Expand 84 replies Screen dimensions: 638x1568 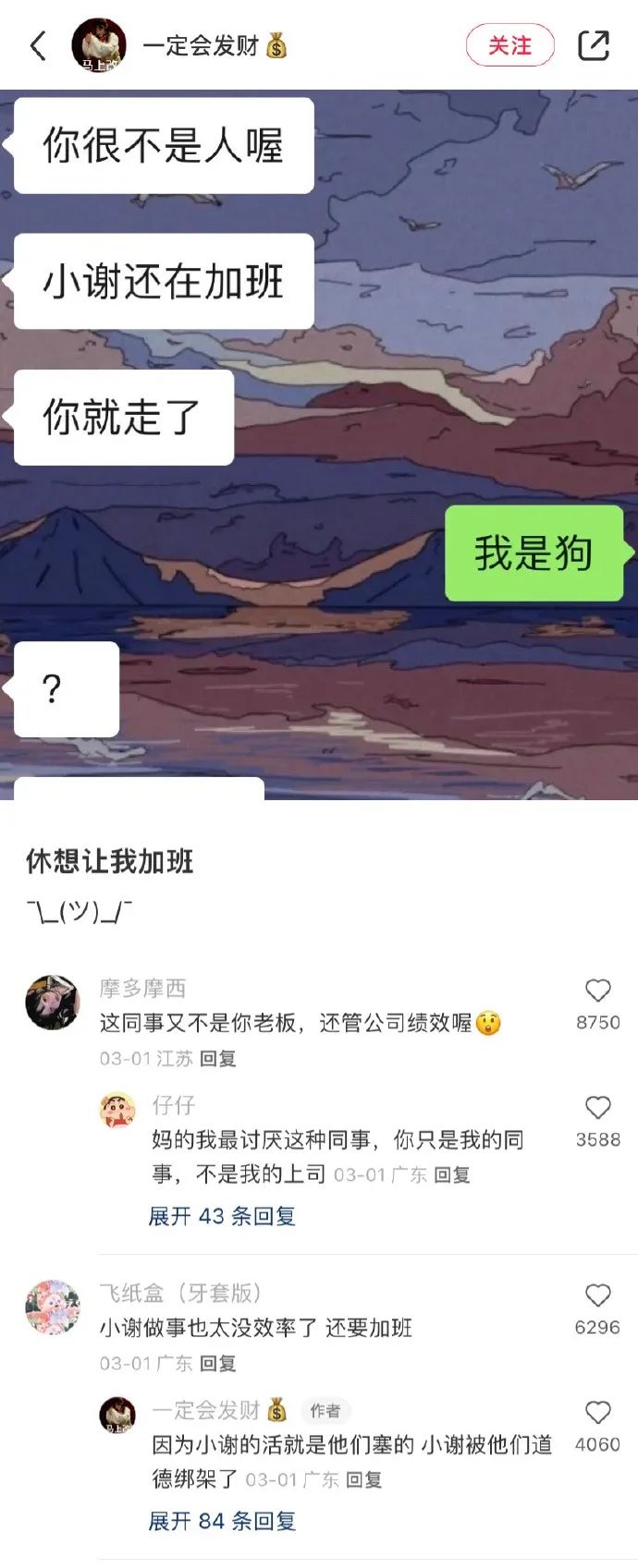[x=222, y=1521]
